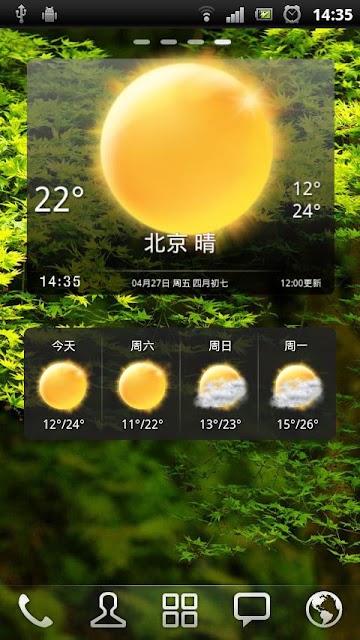Open the Beijing weather widget
Viewport: 360px width, 640px height.
pyautogui.click(x=180, y=176)
